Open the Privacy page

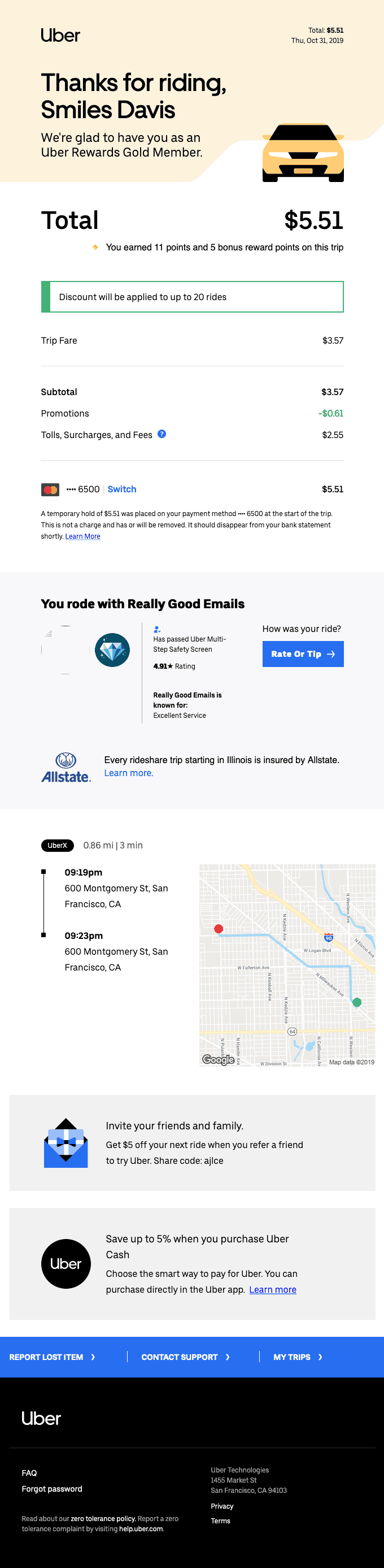[x=222, y=1506]
